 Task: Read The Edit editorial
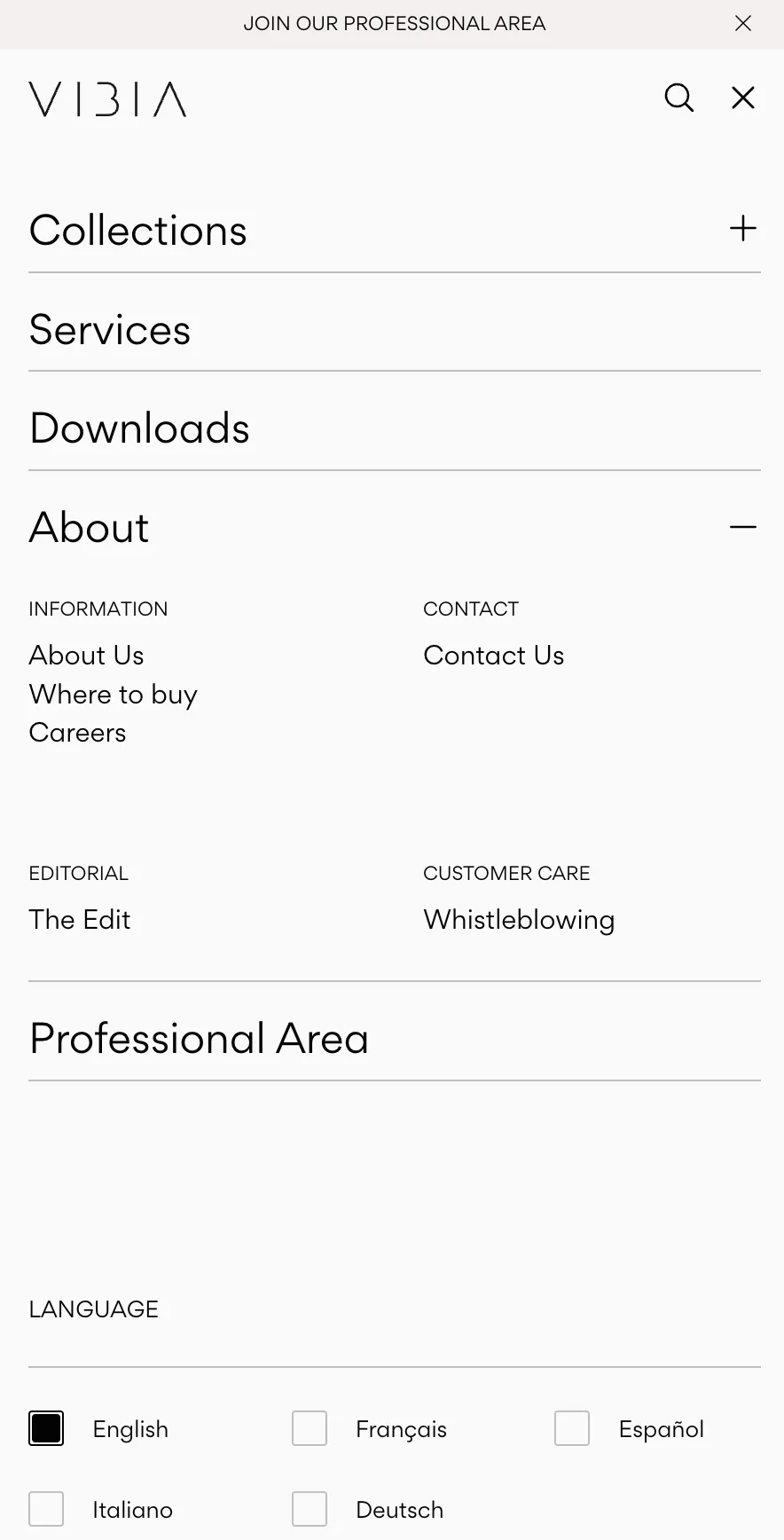[80, 919]
